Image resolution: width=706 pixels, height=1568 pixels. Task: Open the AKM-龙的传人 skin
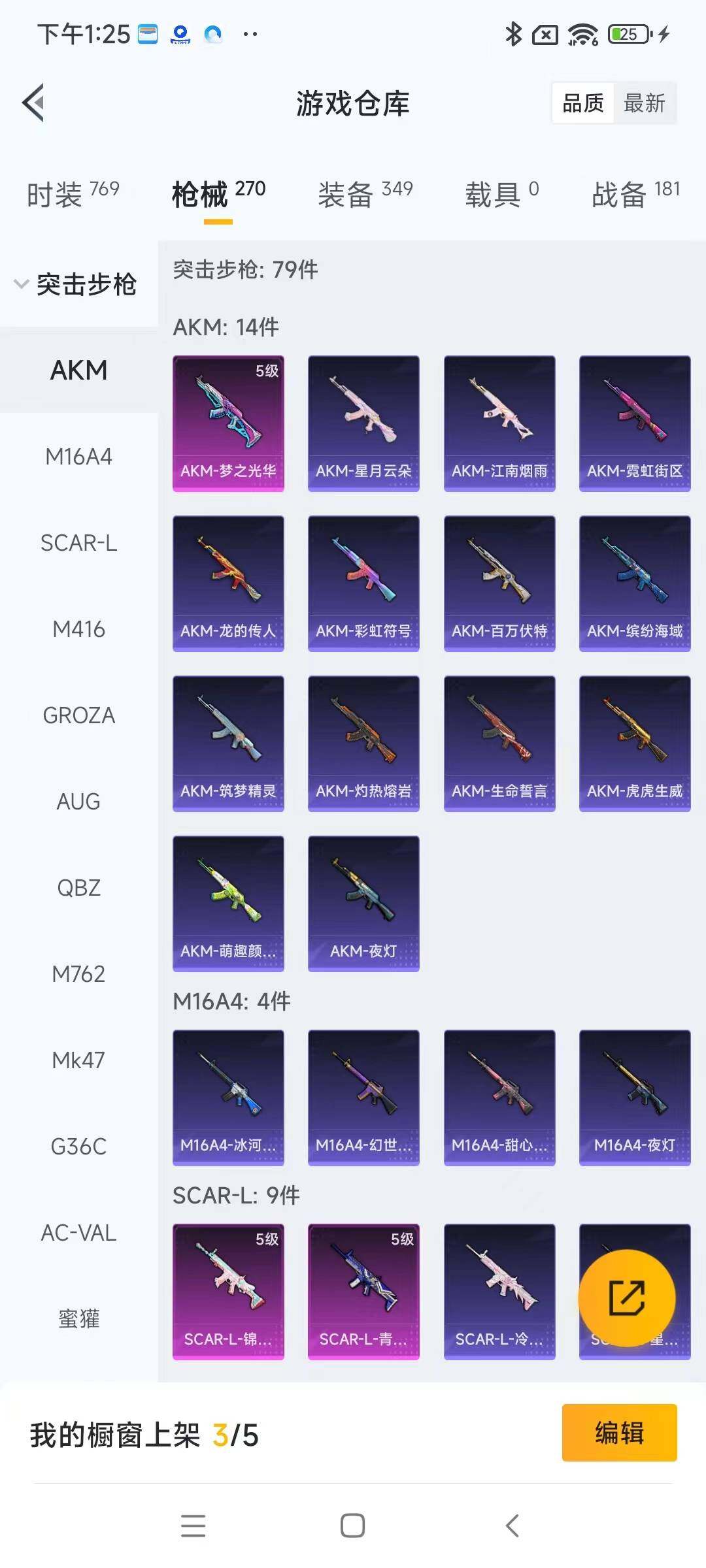point(228,583)
